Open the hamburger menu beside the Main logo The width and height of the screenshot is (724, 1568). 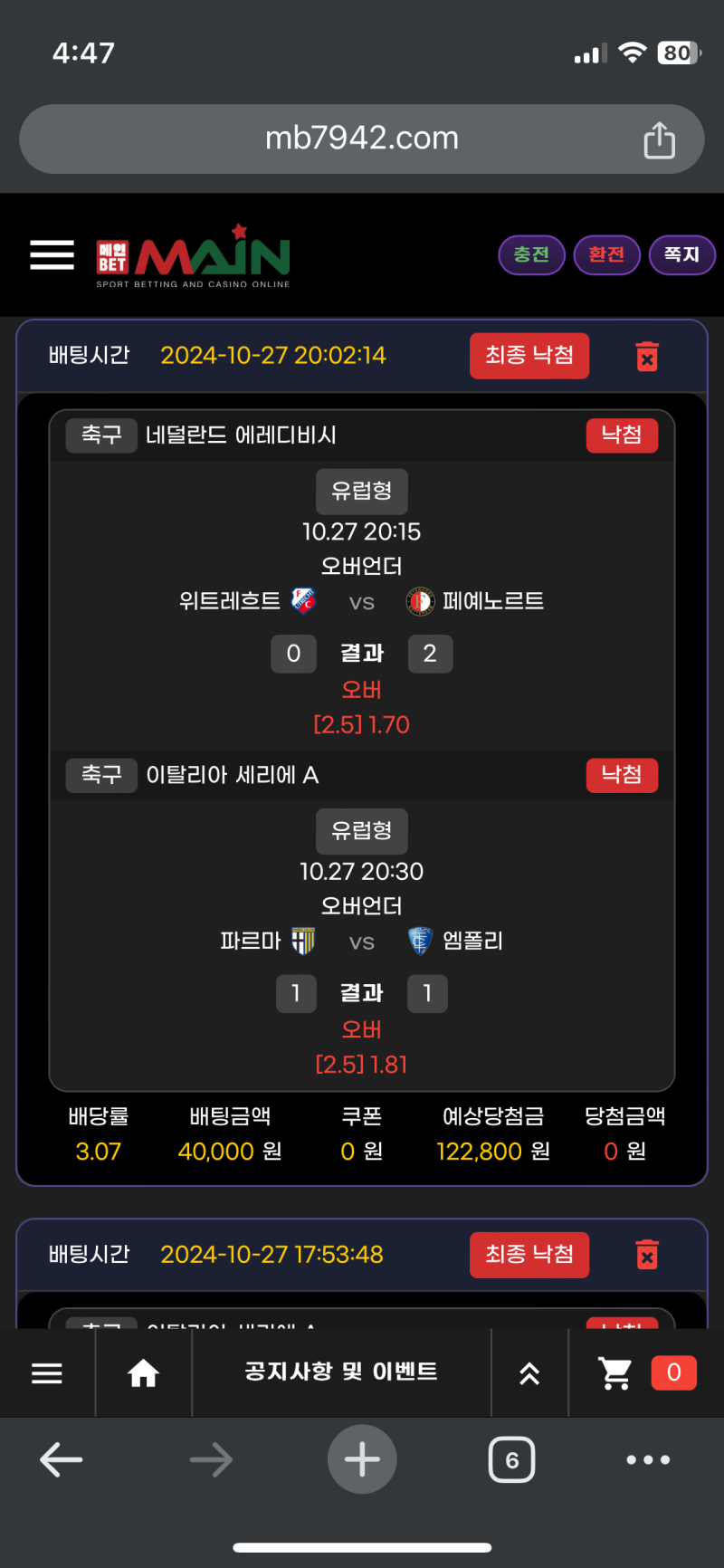click(52, 255)
